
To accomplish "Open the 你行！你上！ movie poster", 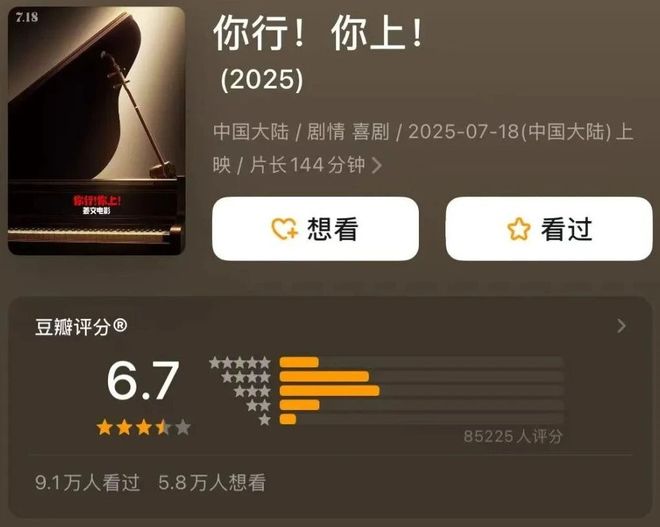I will [x=96, y=131].
